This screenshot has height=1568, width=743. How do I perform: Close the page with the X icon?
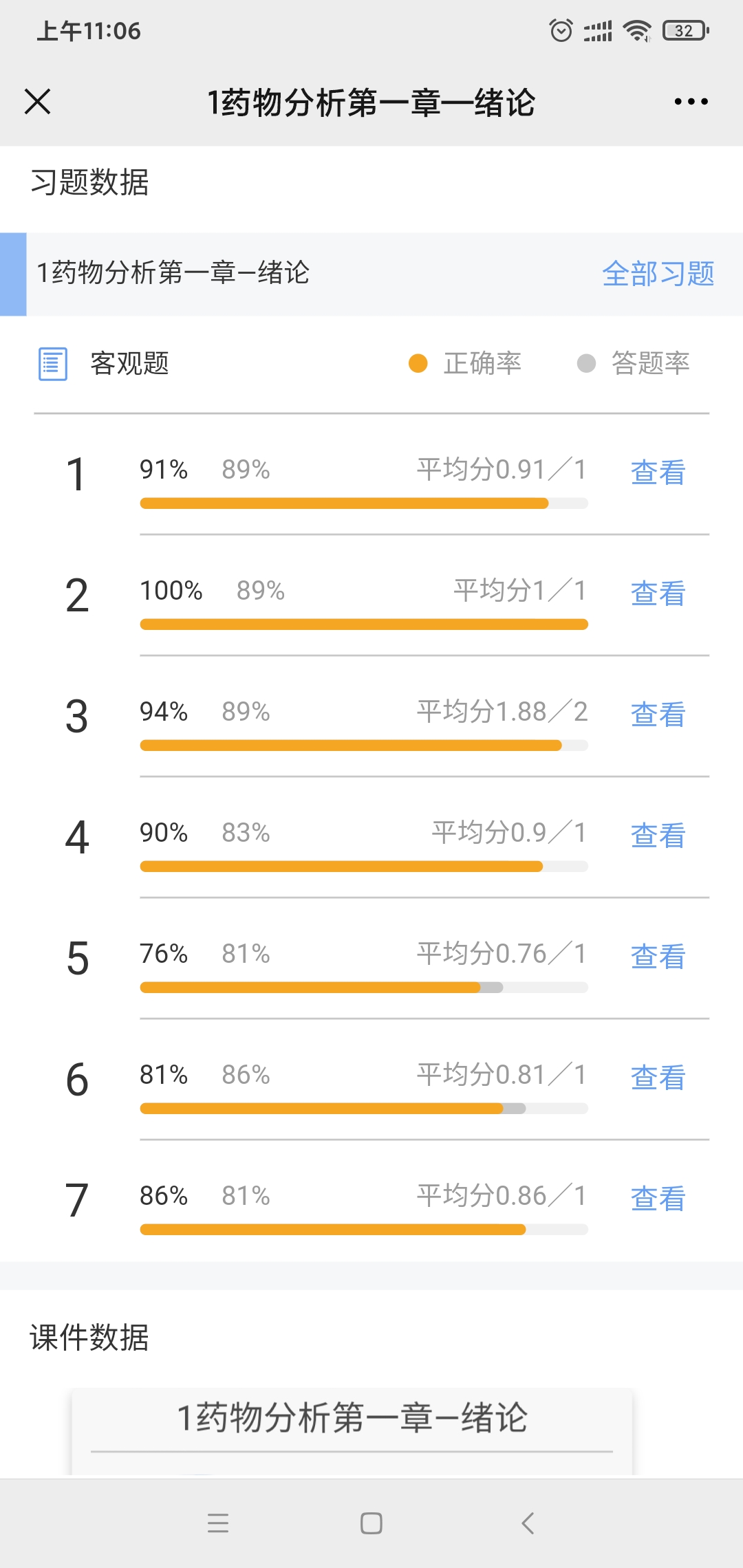[38, 102]
